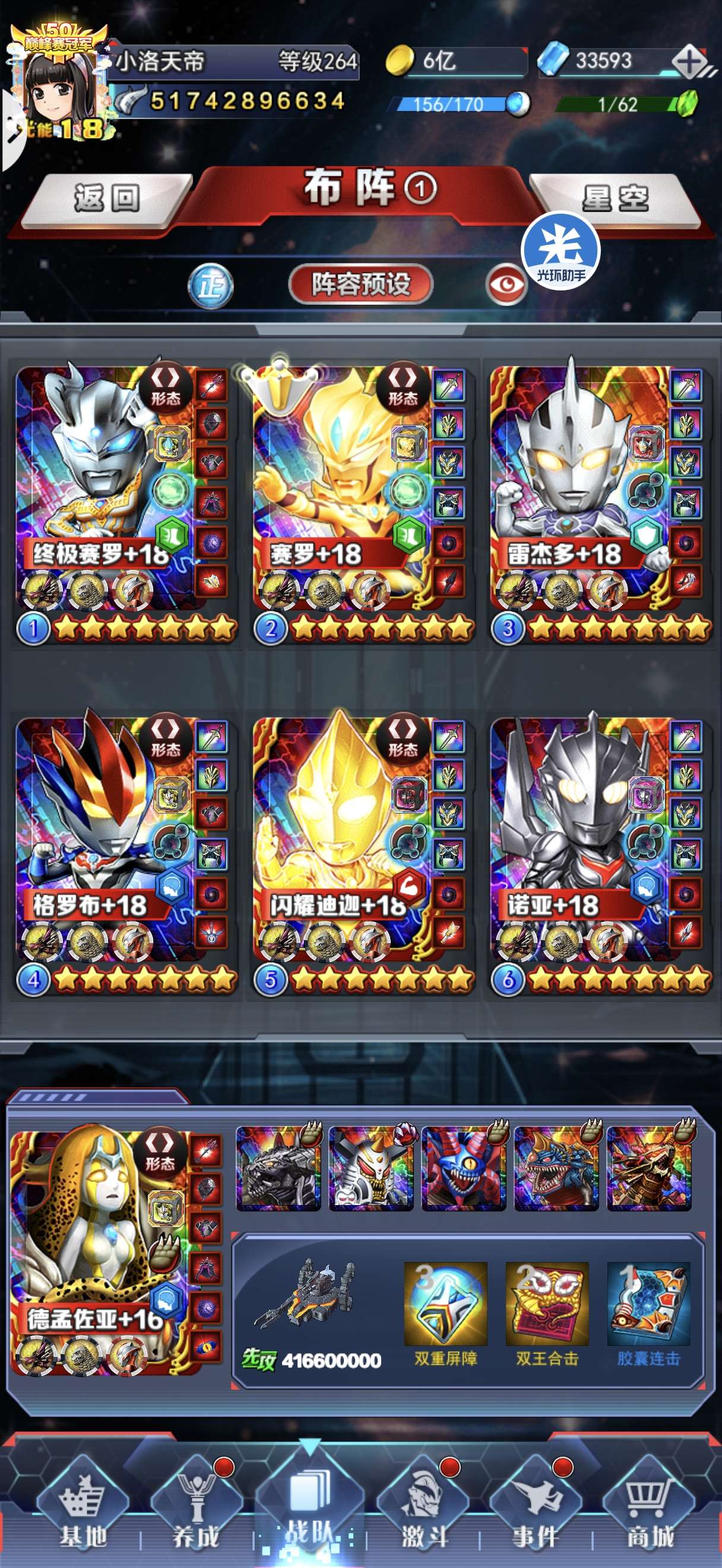
Task: Switch to the 养成 tab
Action: [196, 1506]
